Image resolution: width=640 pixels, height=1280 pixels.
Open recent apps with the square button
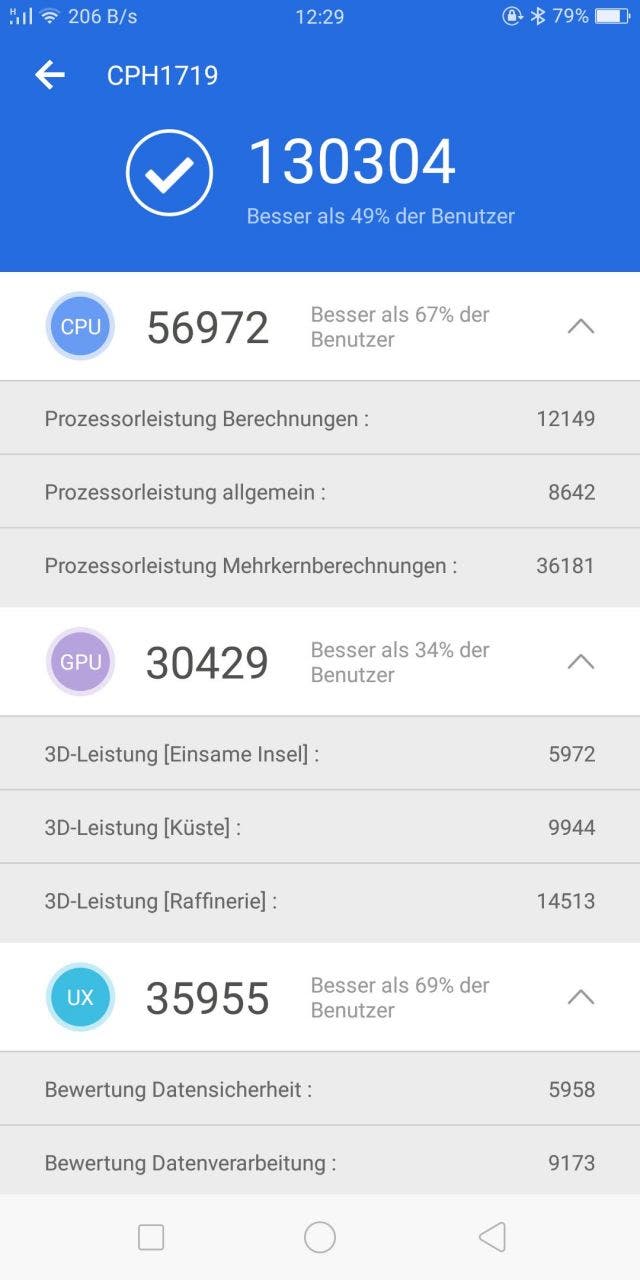click(151, 1237)
